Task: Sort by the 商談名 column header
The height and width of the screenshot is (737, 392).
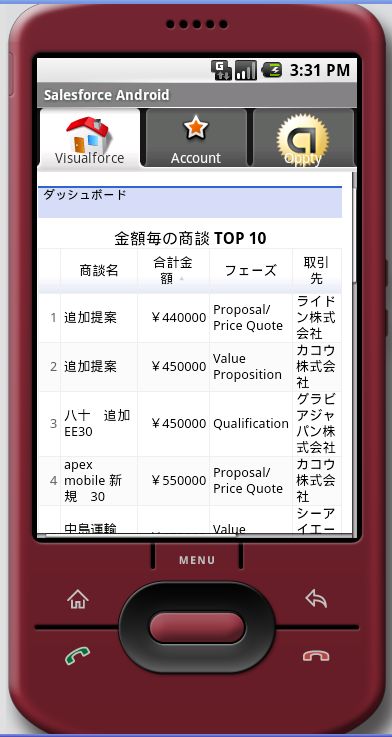Action: (x=99, y=271)
